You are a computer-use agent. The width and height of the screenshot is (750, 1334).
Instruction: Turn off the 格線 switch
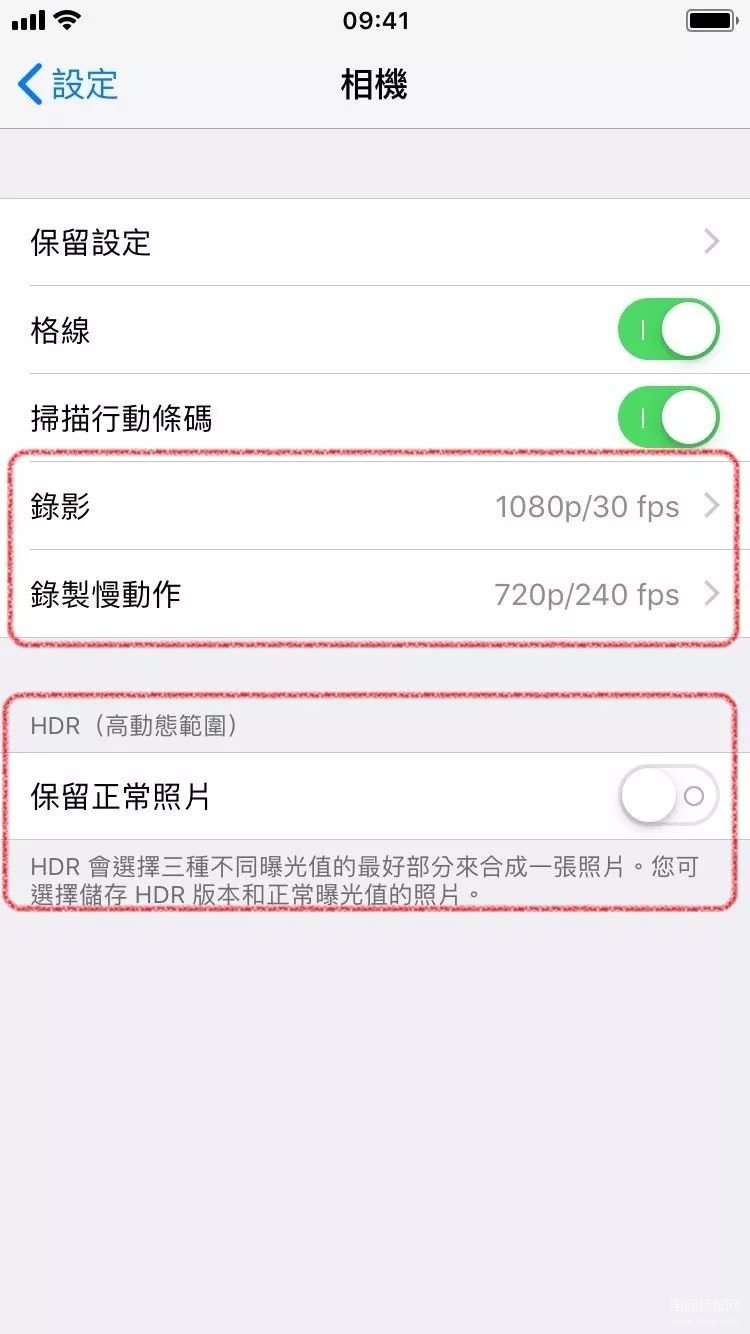point(669,330)
